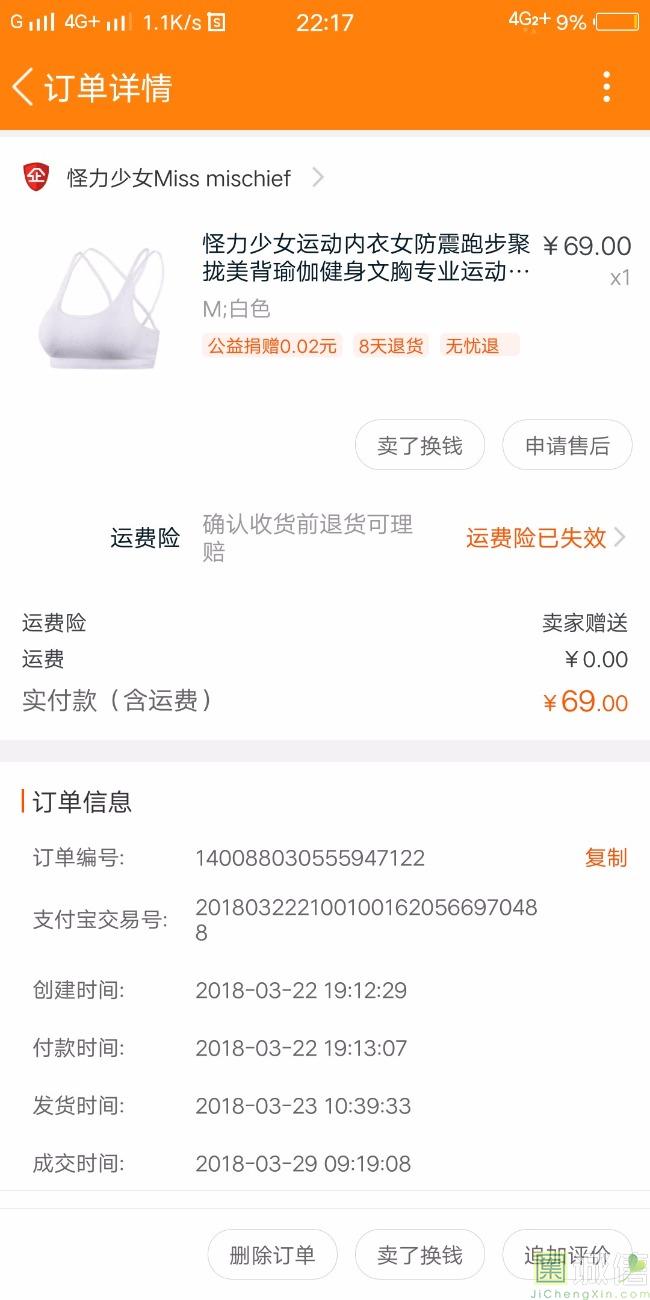Tap 删除订单 to delete this order
This screenshot has height=1300, width=650.
[272, 1255]
